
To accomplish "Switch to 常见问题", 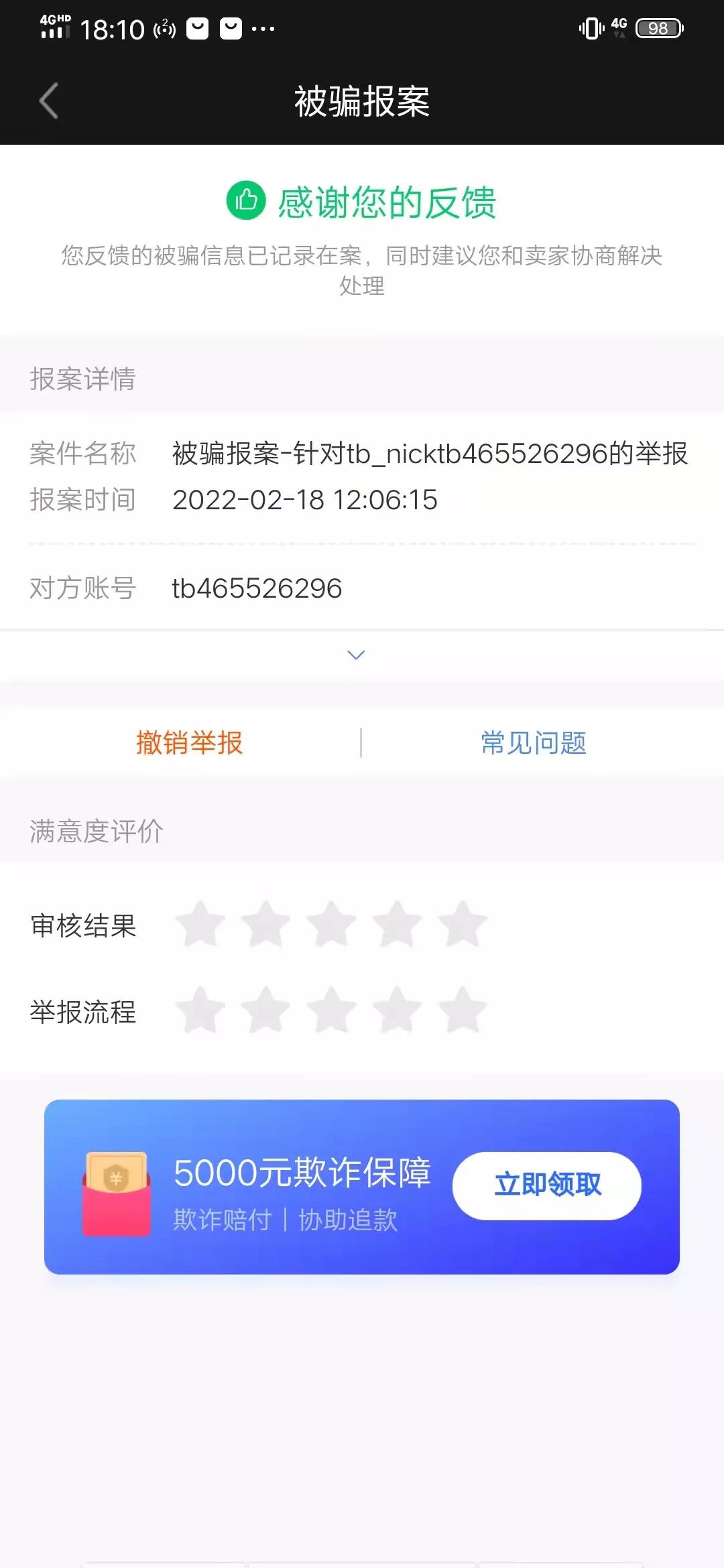I will [533, 742].
